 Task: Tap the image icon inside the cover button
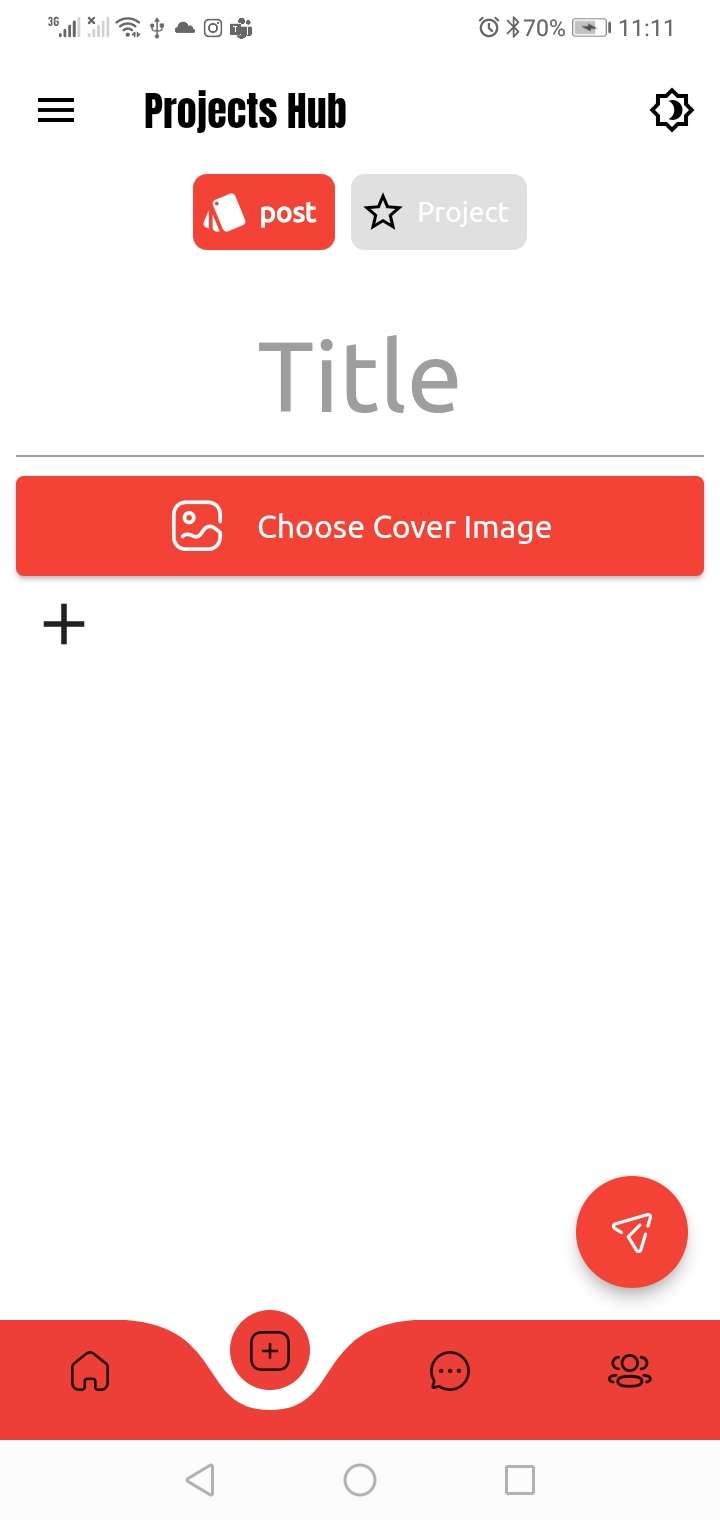click(197, 524)
